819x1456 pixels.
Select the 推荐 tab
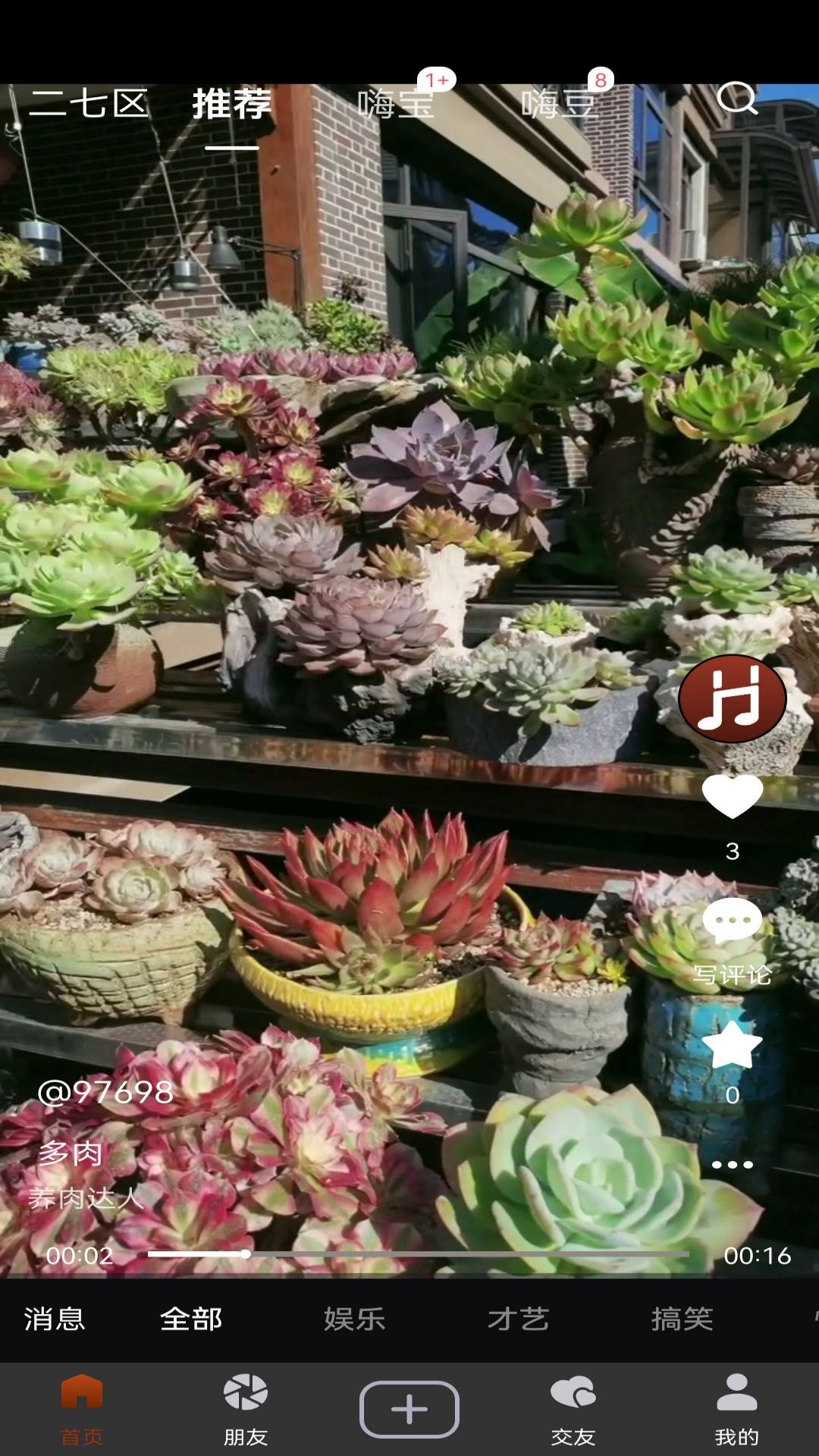tap(232, 104)
